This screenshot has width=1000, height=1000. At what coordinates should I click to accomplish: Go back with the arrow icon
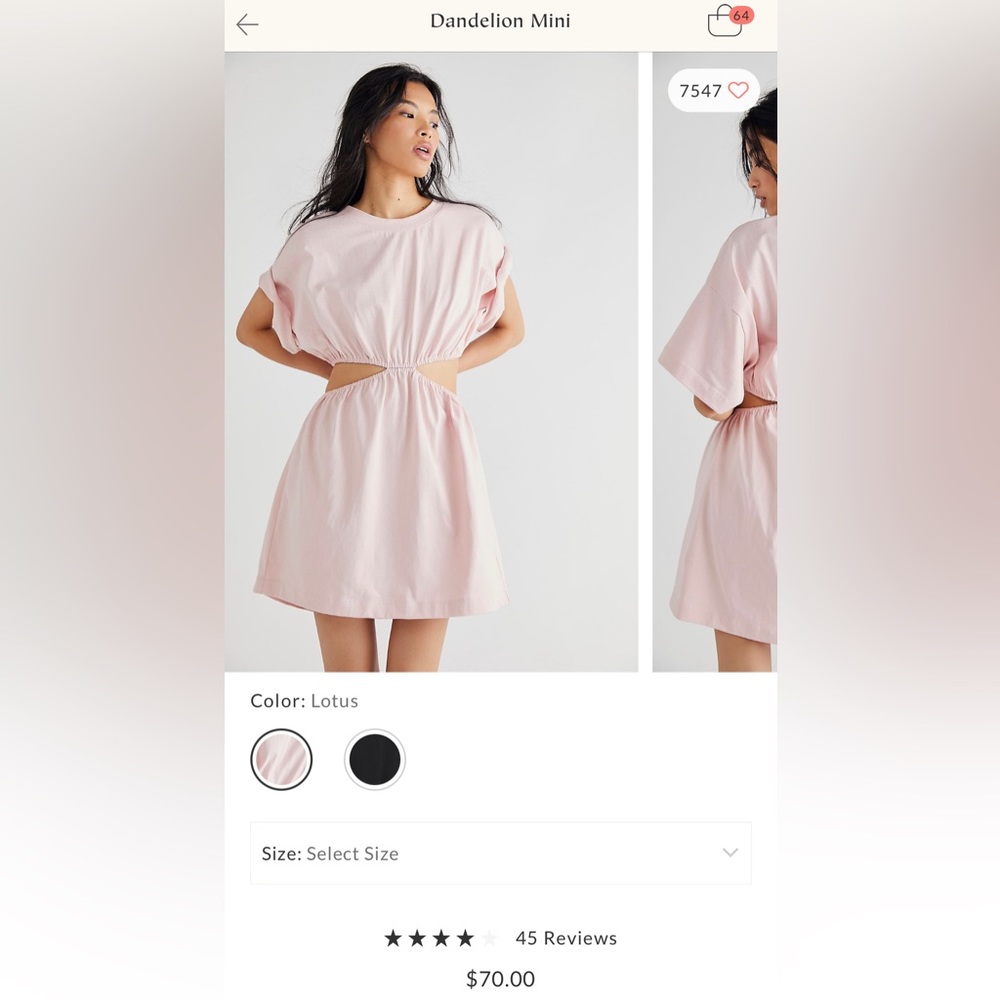pos(247,24)
